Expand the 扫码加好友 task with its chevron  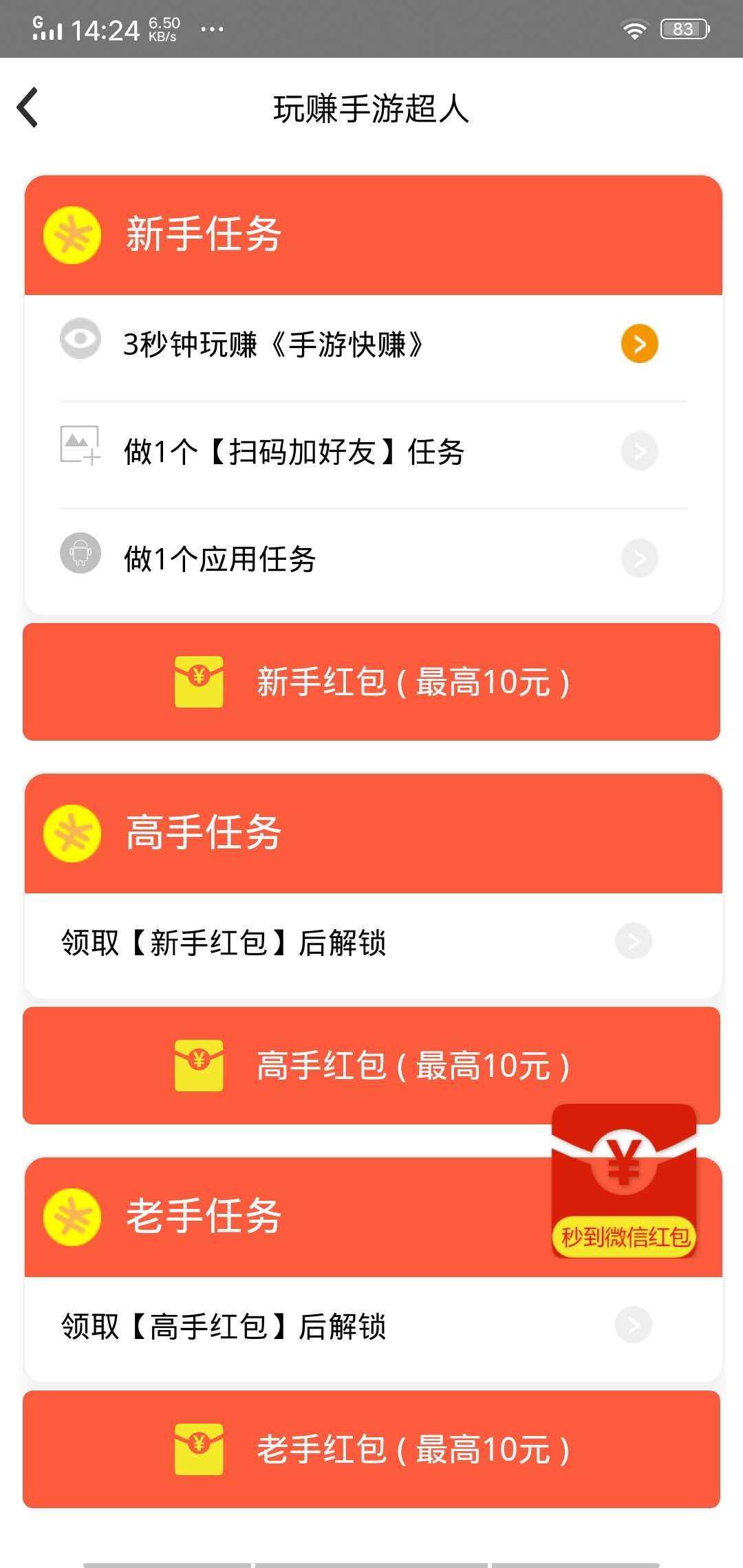pos(639,450)
